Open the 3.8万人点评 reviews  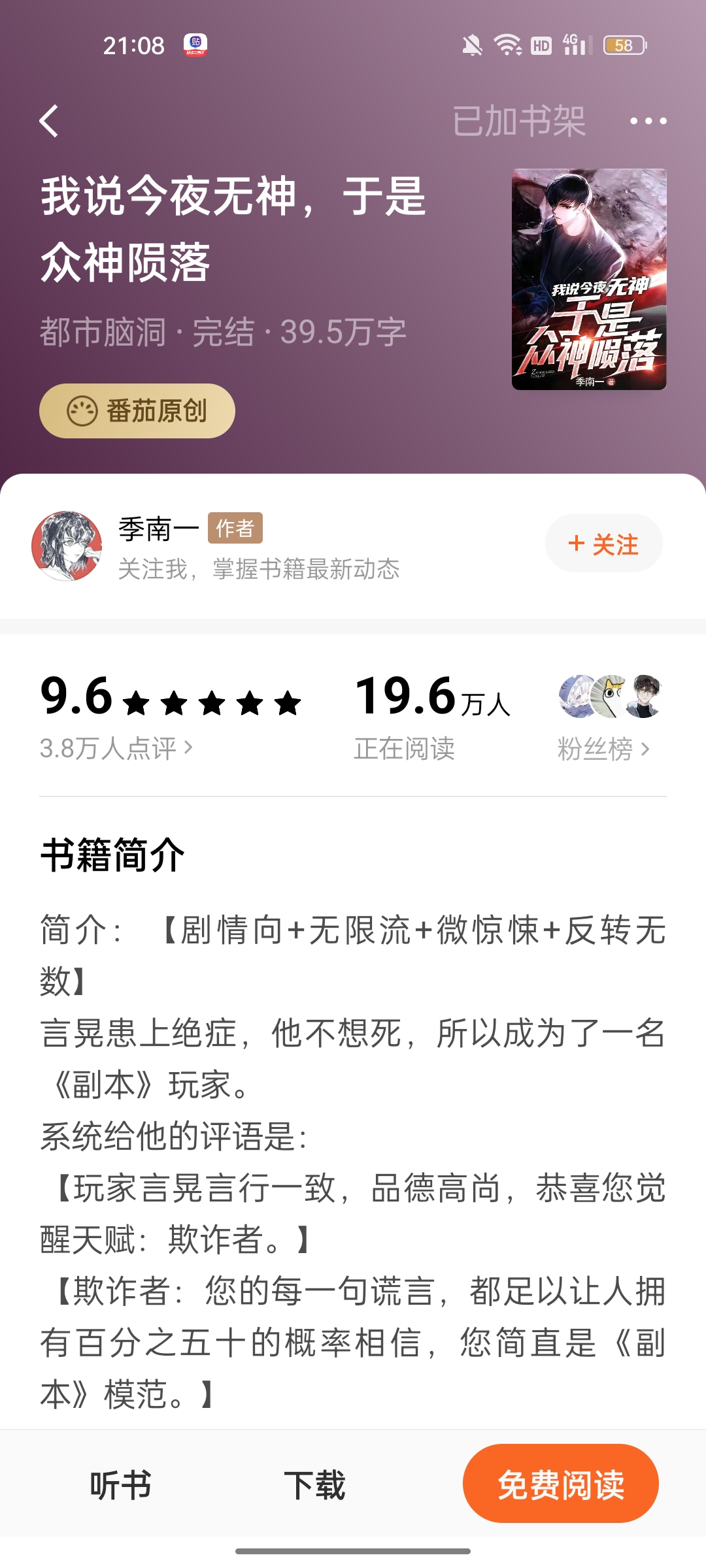click(116, 748)
